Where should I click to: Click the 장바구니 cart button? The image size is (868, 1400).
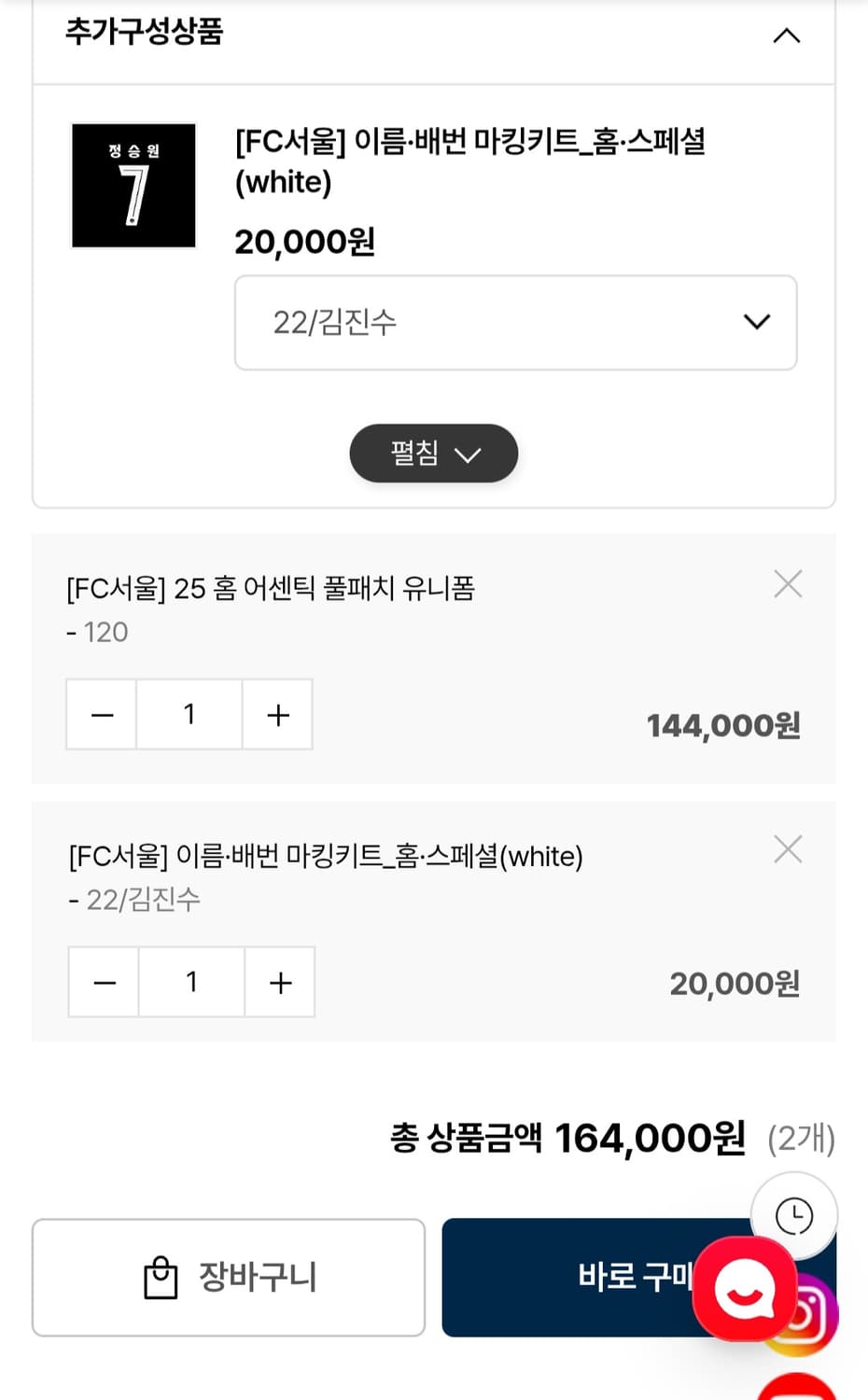[x=228, y=1276]
